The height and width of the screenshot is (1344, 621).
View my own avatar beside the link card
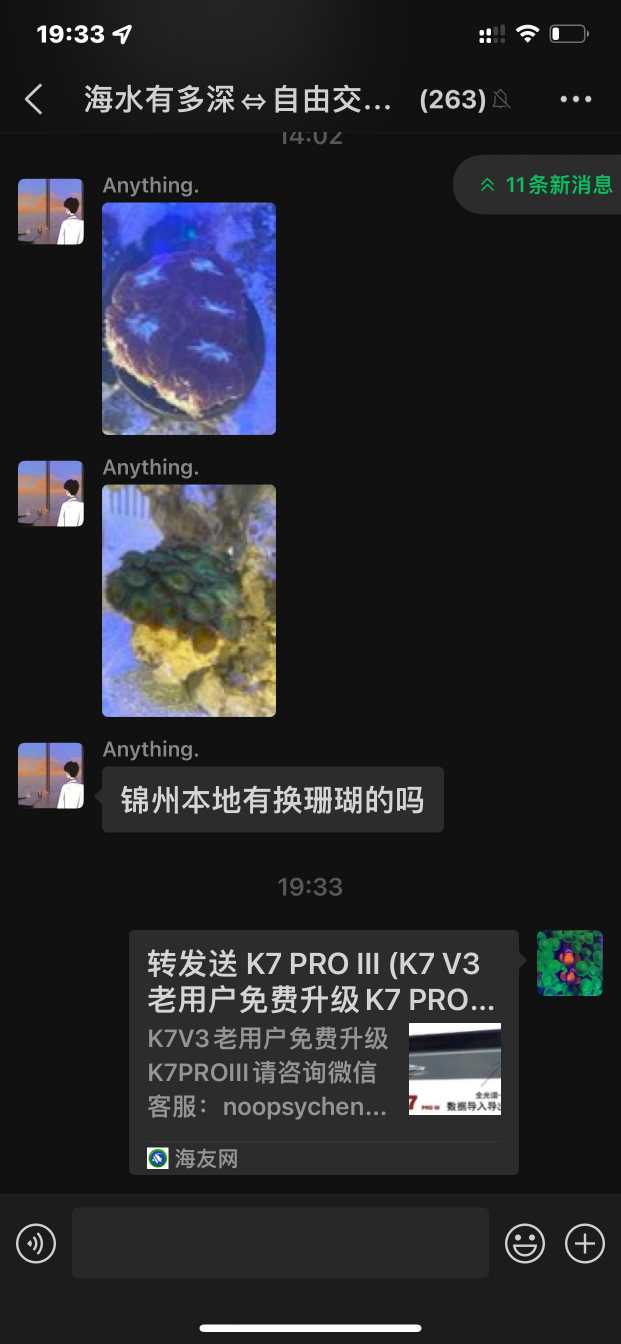coord(569,963)
